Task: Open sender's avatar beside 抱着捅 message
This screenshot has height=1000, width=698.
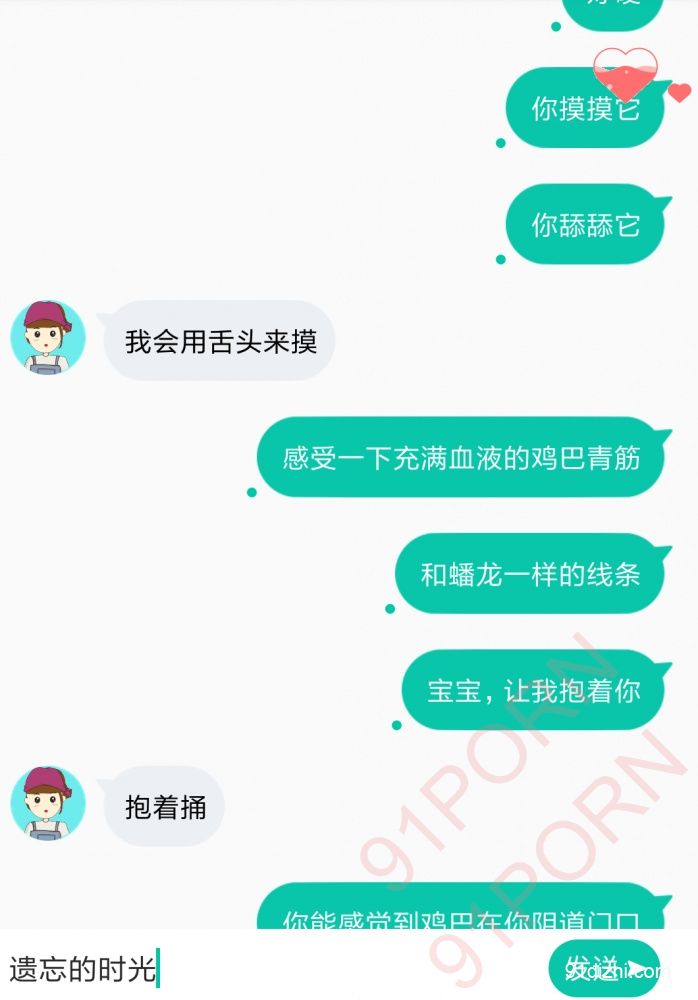Action: tap(47, 803)
